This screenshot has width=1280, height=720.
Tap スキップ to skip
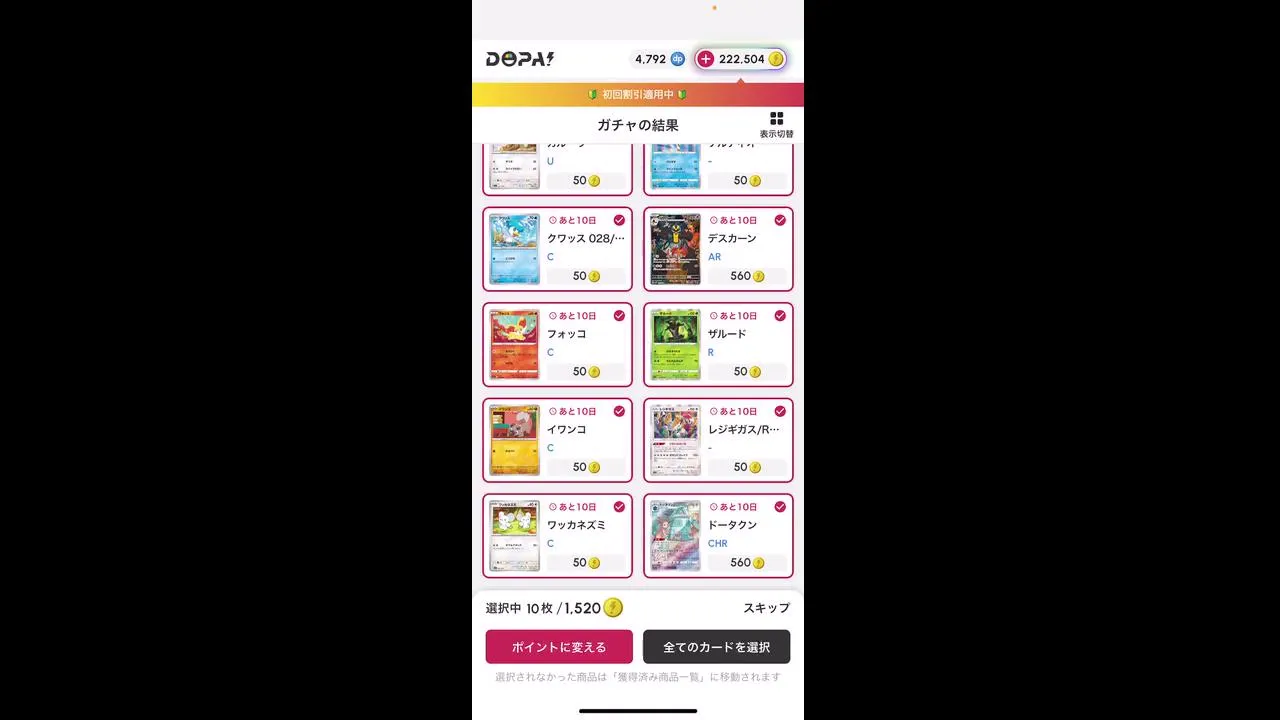point(766,608)
